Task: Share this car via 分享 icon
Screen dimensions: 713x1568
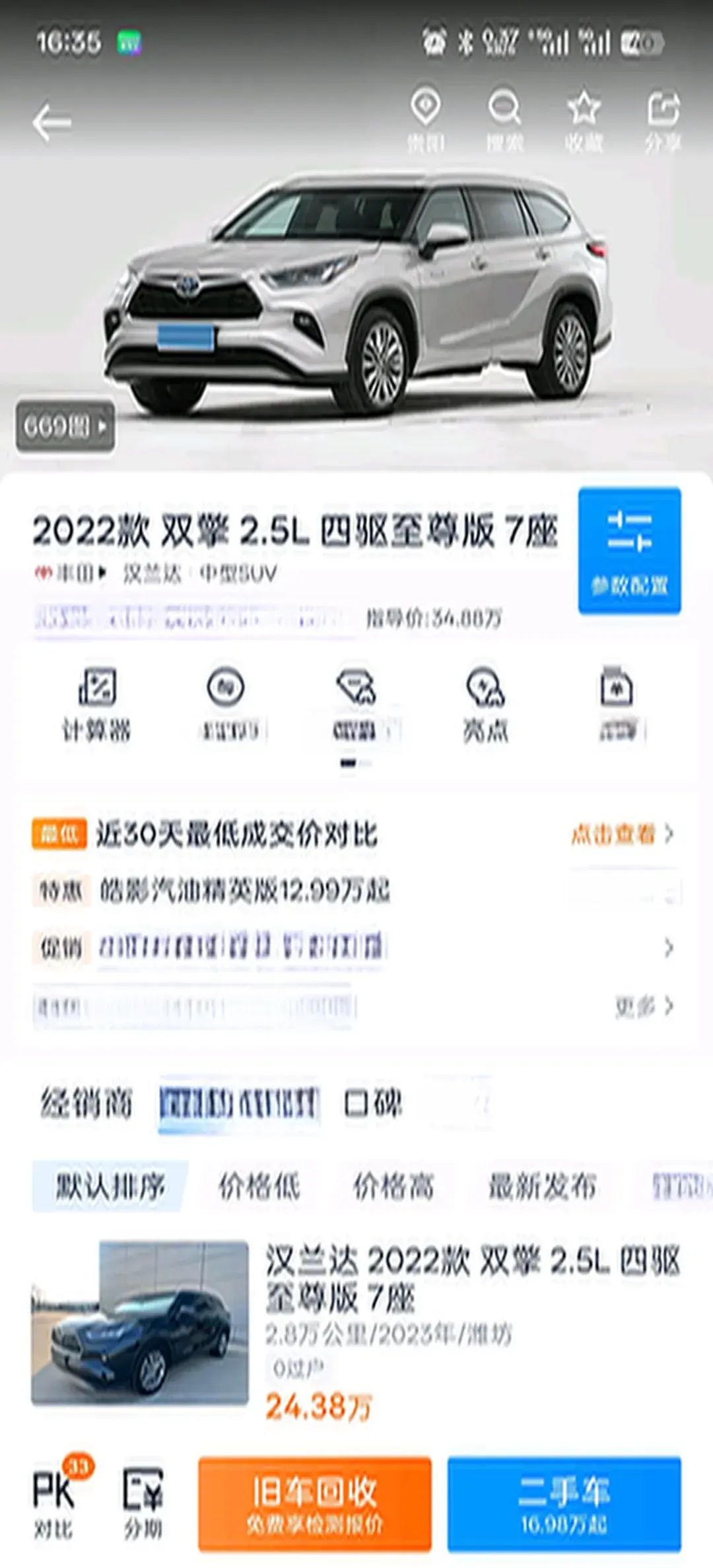Action: point(663,119)
